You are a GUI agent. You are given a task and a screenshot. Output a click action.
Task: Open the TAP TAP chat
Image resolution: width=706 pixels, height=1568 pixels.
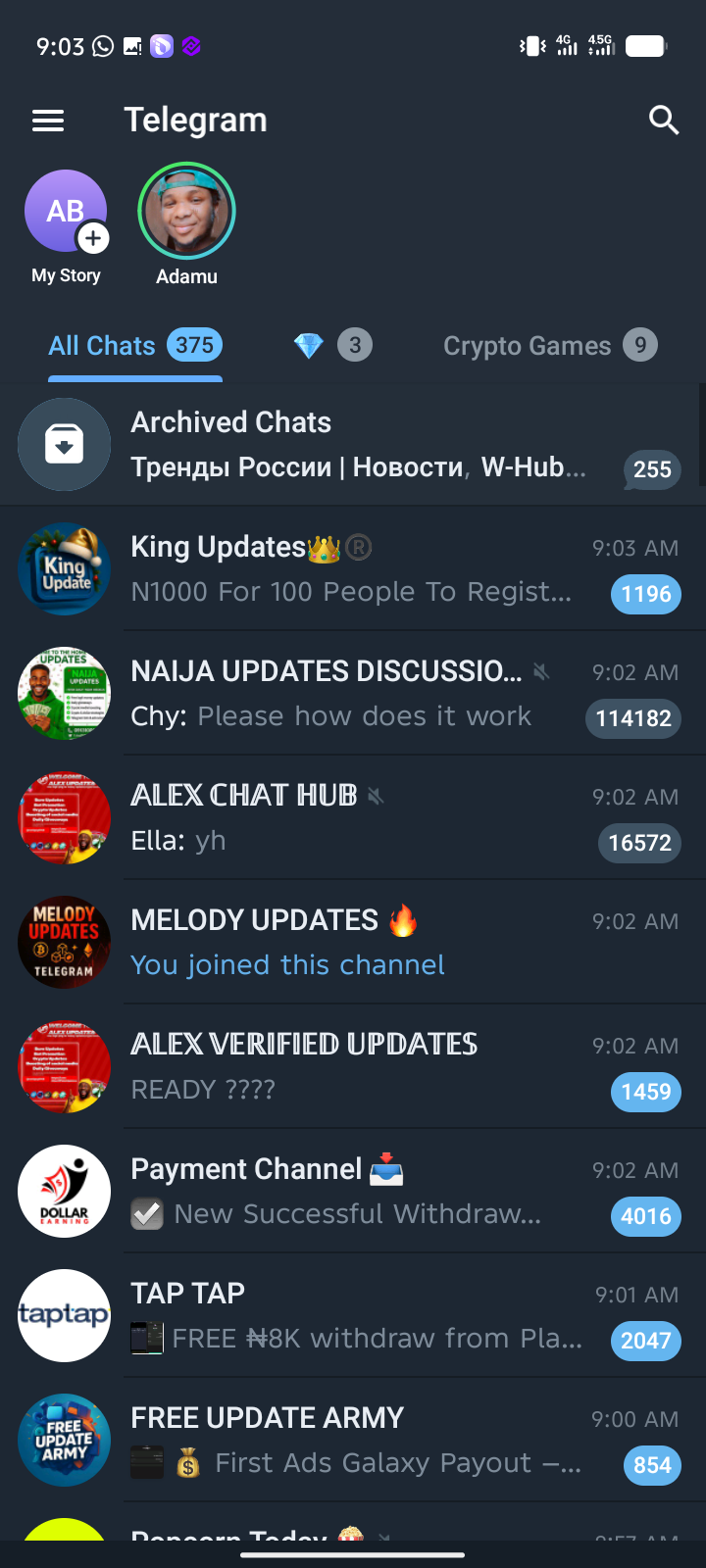[353, 1316]
